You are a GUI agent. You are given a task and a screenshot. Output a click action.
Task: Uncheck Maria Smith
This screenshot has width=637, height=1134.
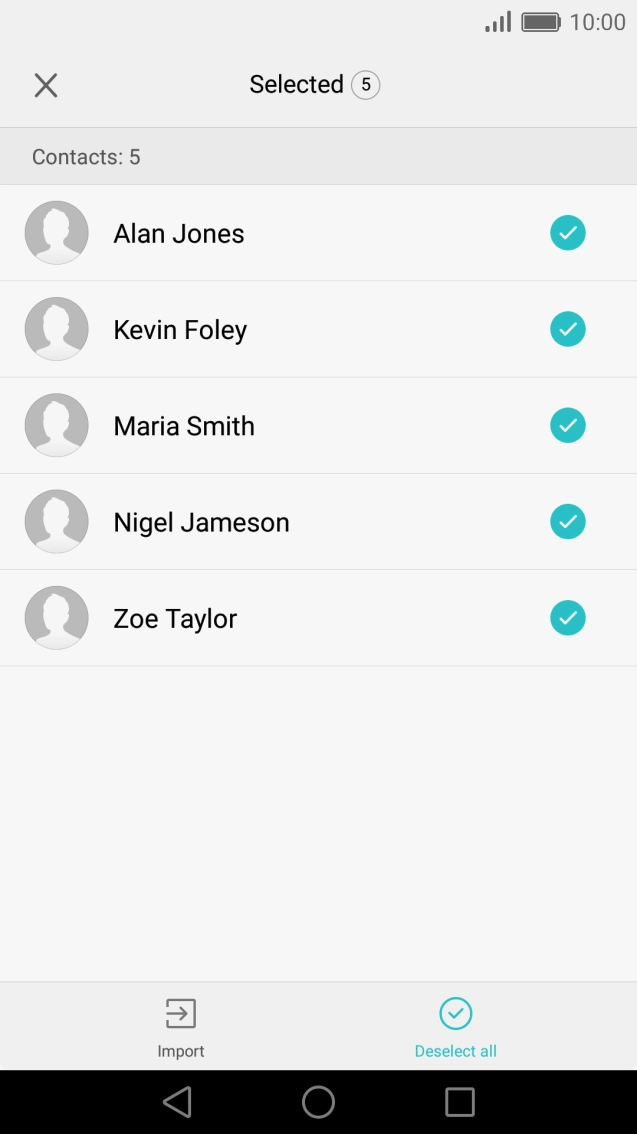point(567,426)
